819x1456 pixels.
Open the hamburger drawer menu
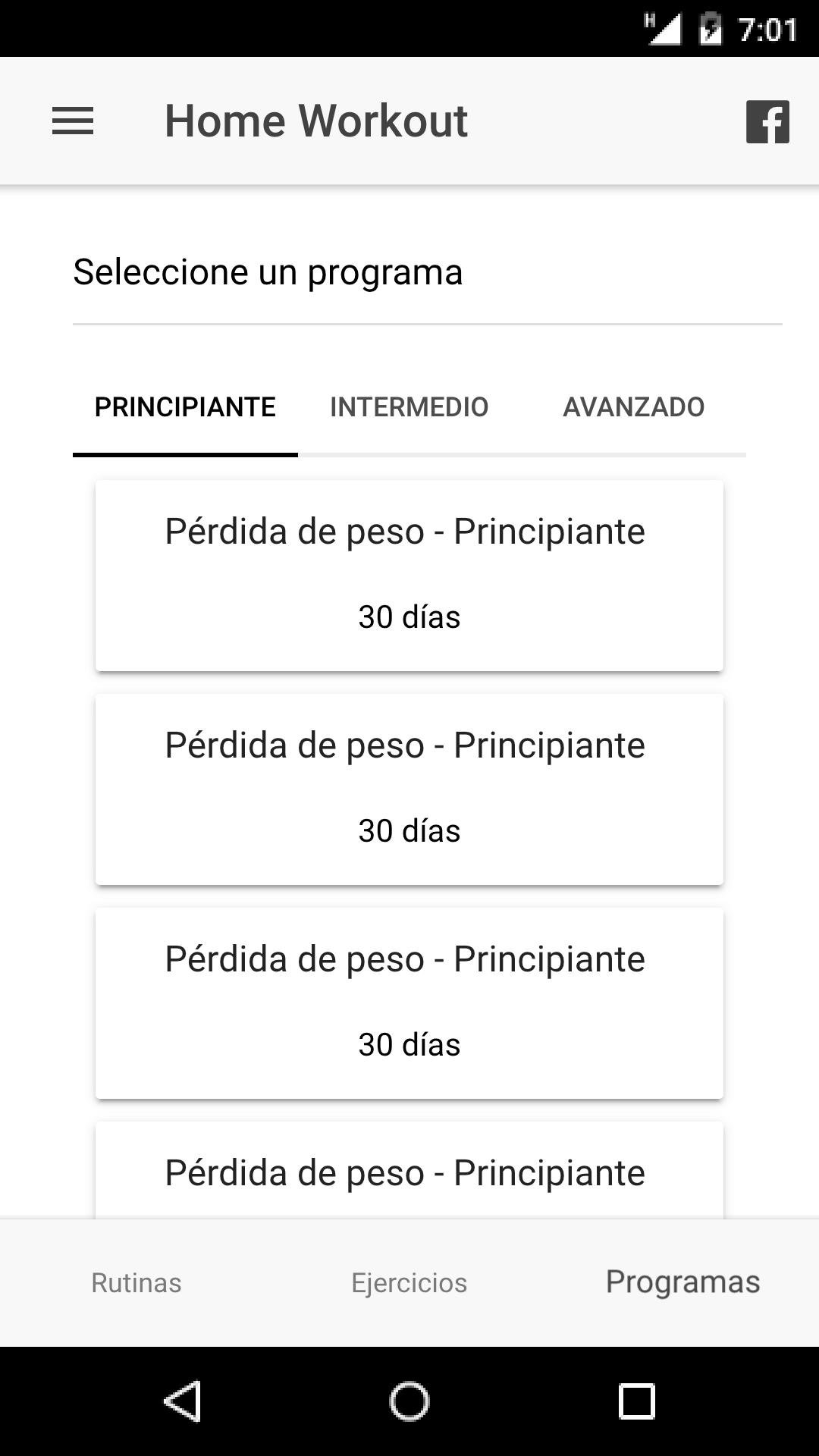click(73, 121)
